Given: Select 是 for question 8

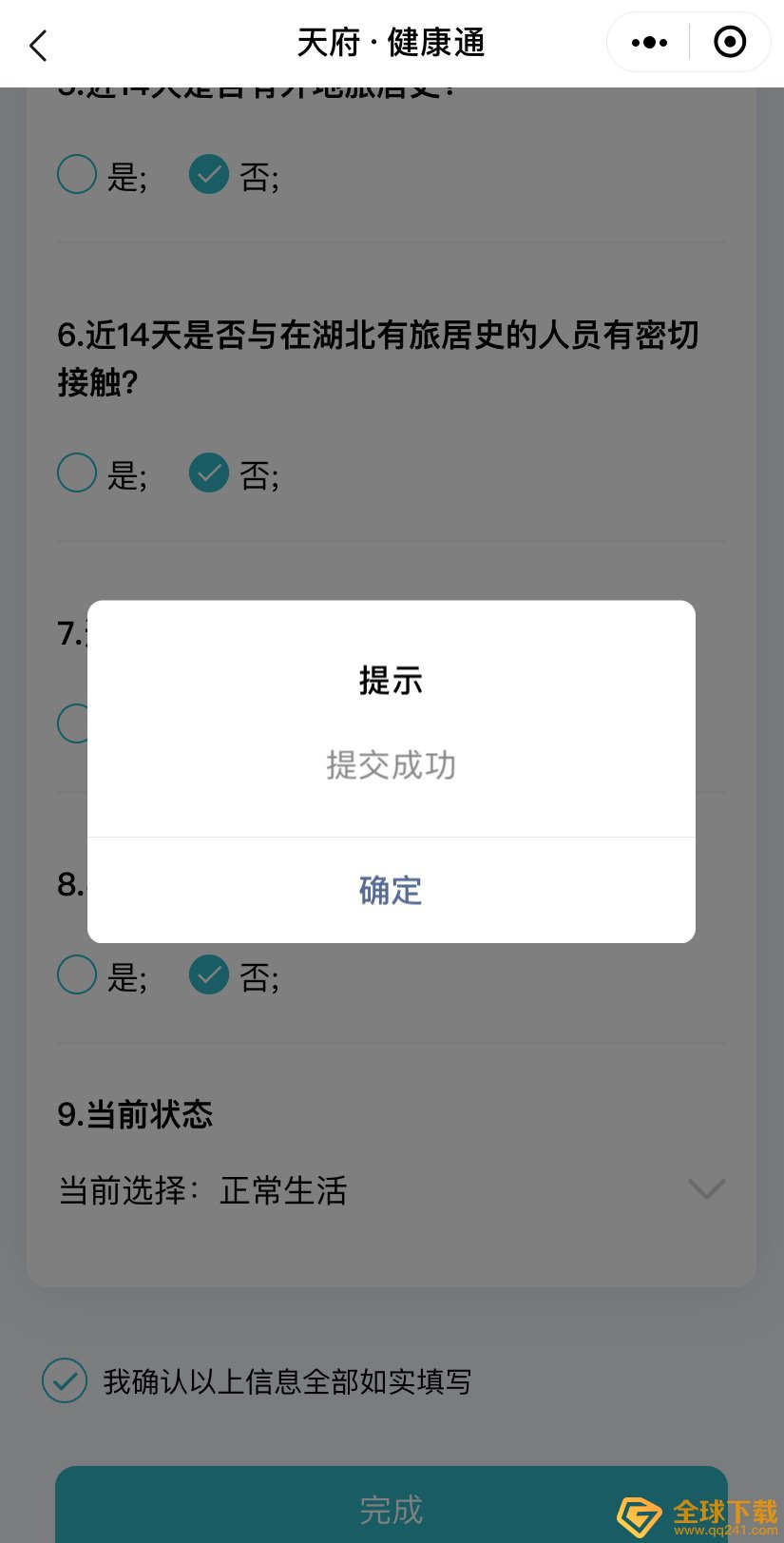Looking at the screenshot, I should (77, 974).
